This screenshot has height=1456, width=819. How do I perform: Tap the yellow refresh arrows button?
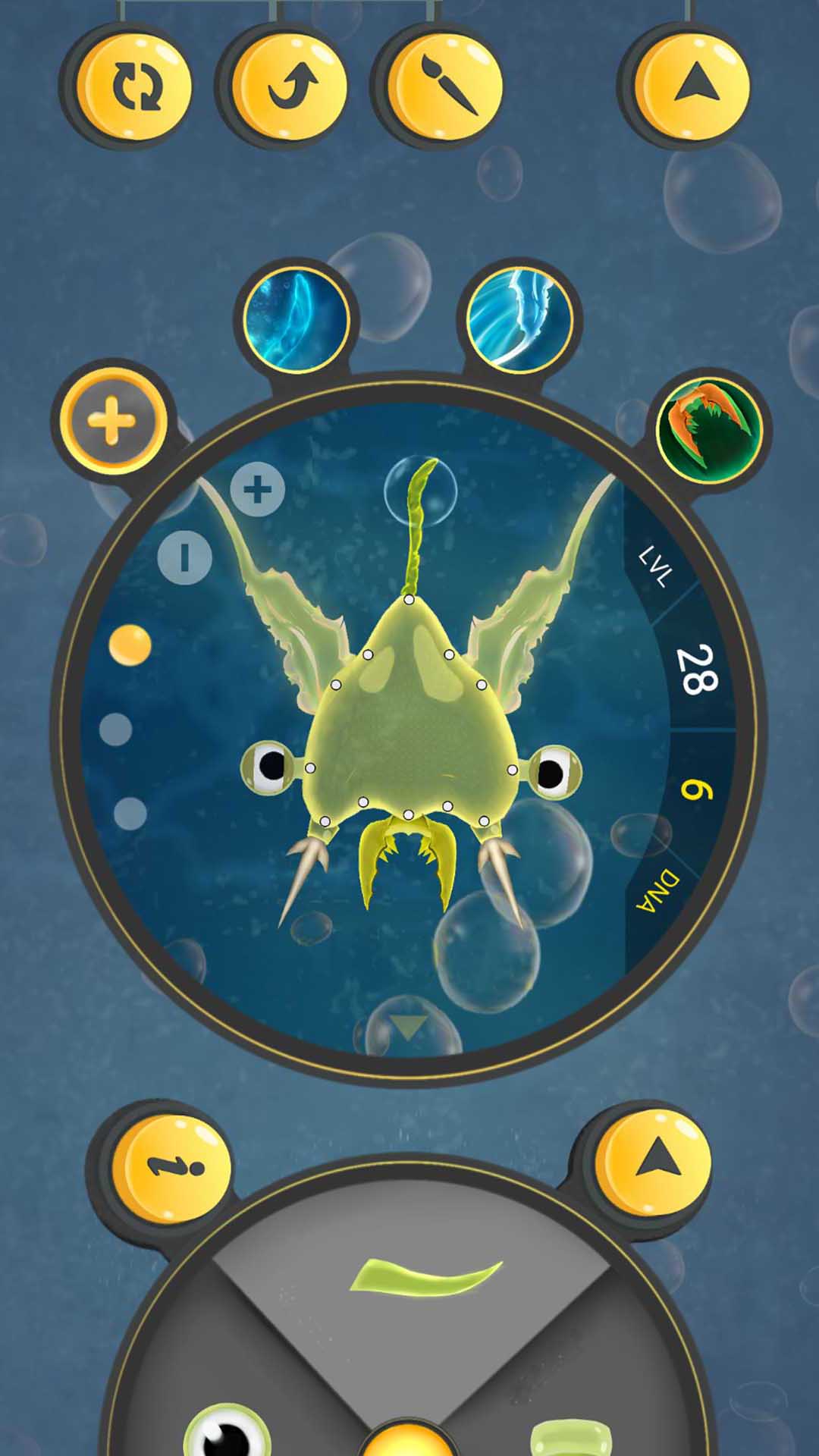[x=135, y=85]
